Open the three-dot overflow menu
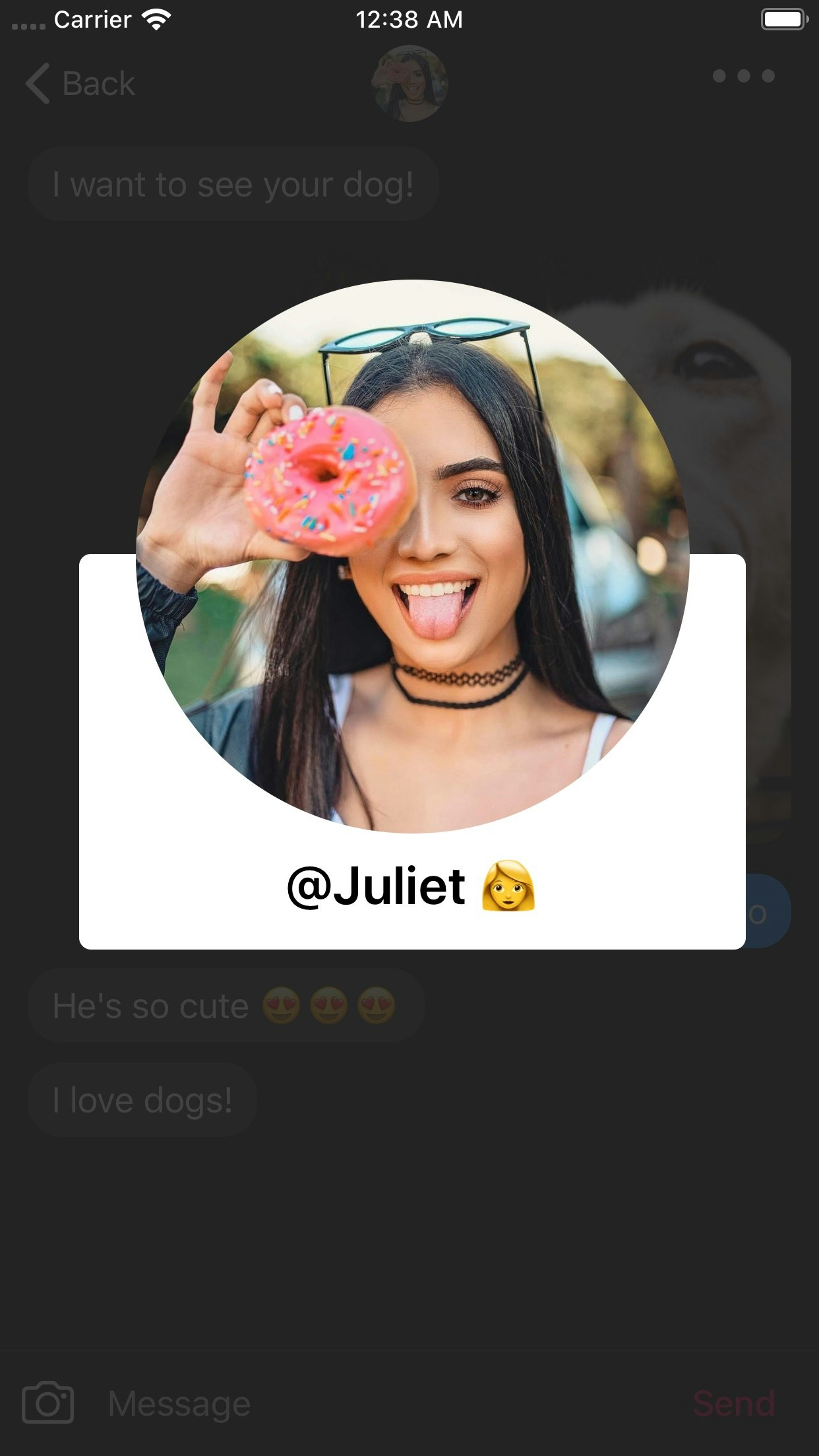 click(743, 76)
